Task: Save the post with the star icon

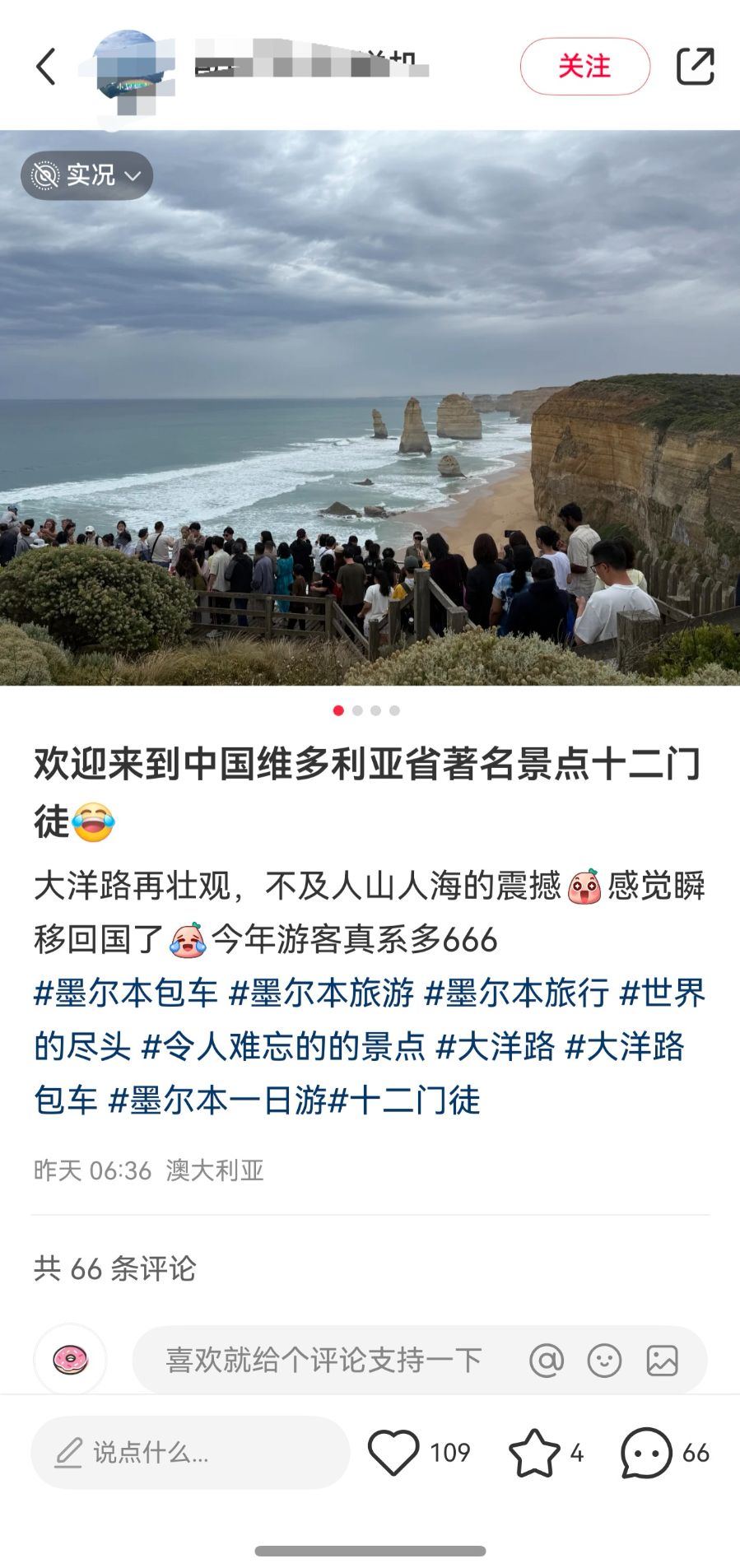Action: [534, 1453]
